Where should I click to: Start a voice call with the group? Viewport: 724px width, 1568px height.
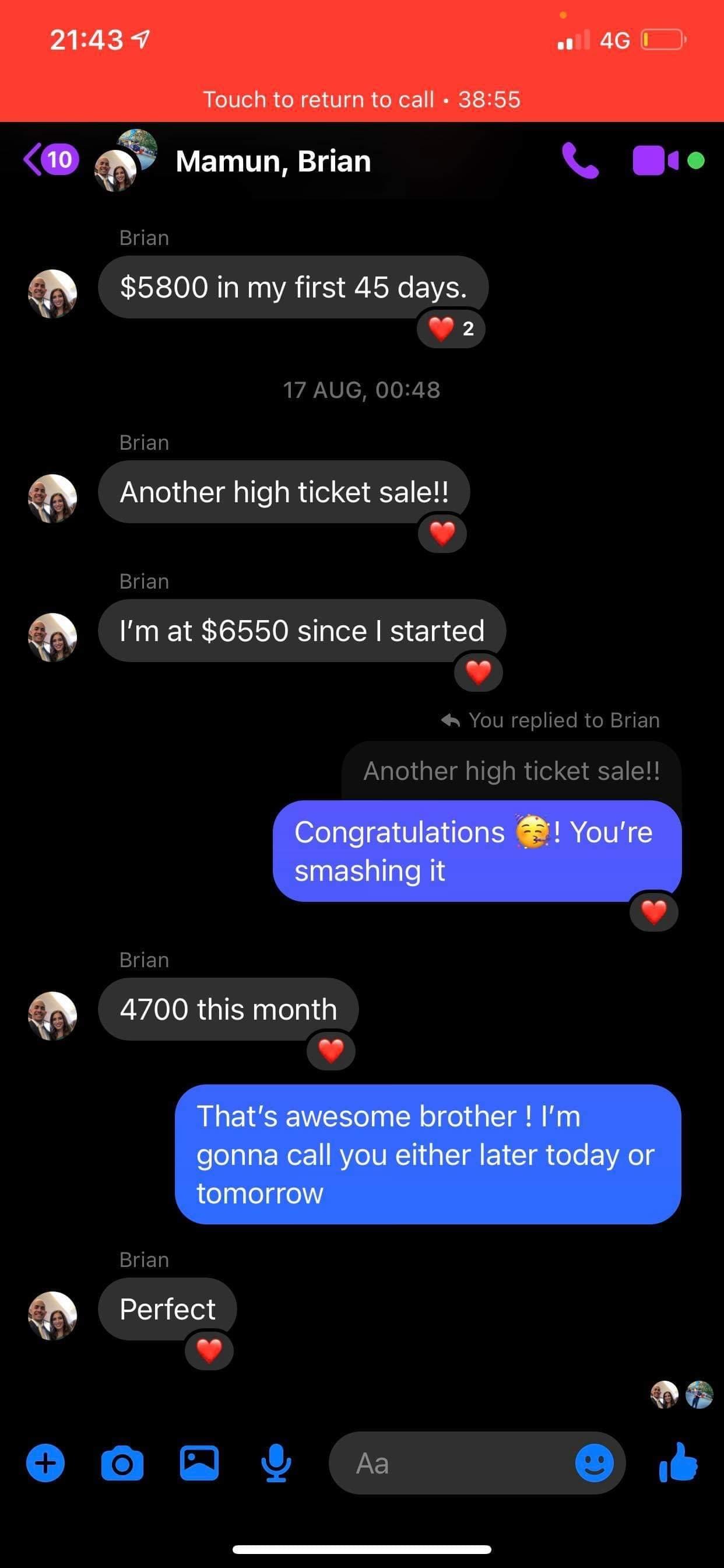tap(580, 160)
